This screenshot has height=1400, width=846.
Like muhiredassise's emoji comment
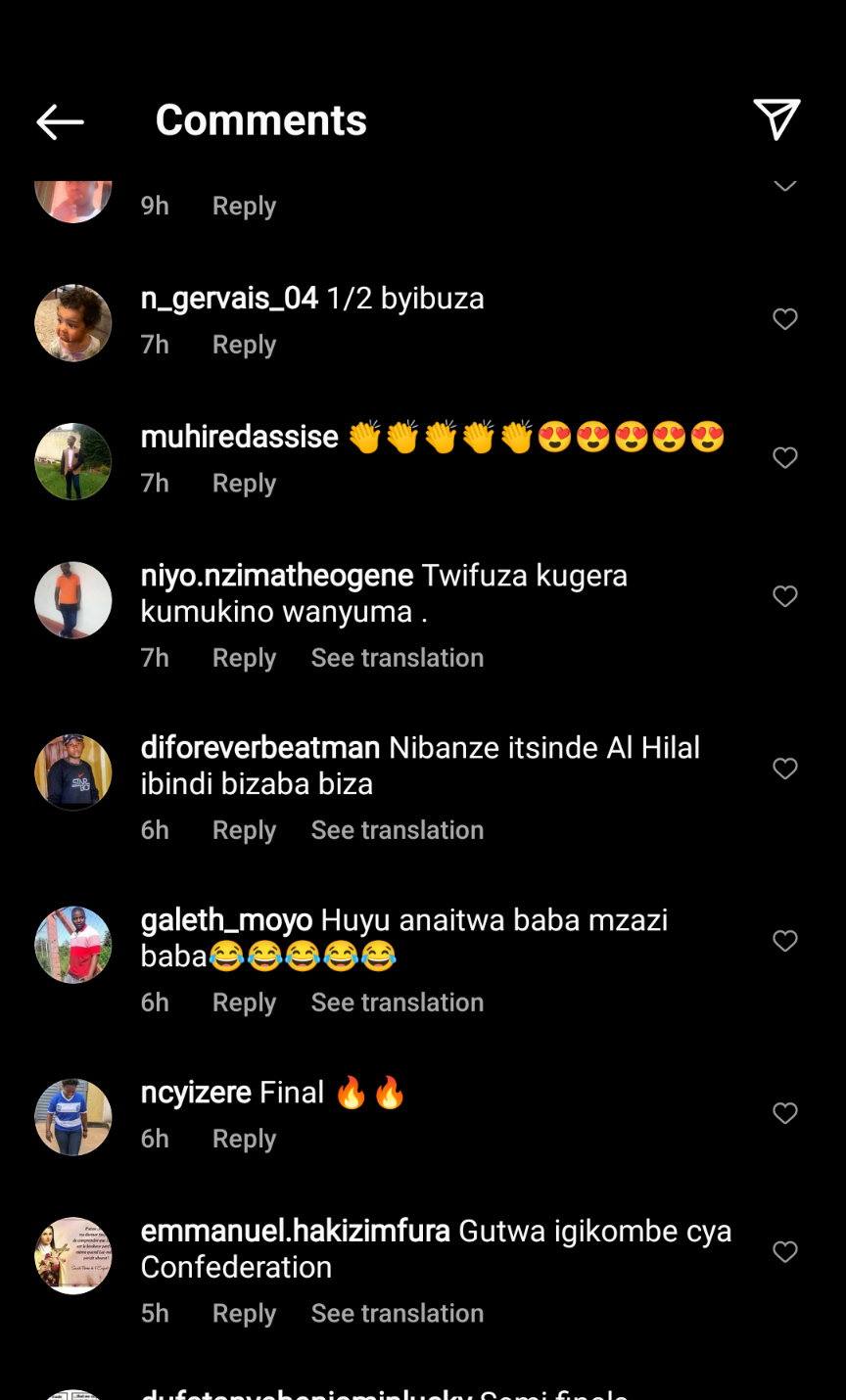coord(785,458)
